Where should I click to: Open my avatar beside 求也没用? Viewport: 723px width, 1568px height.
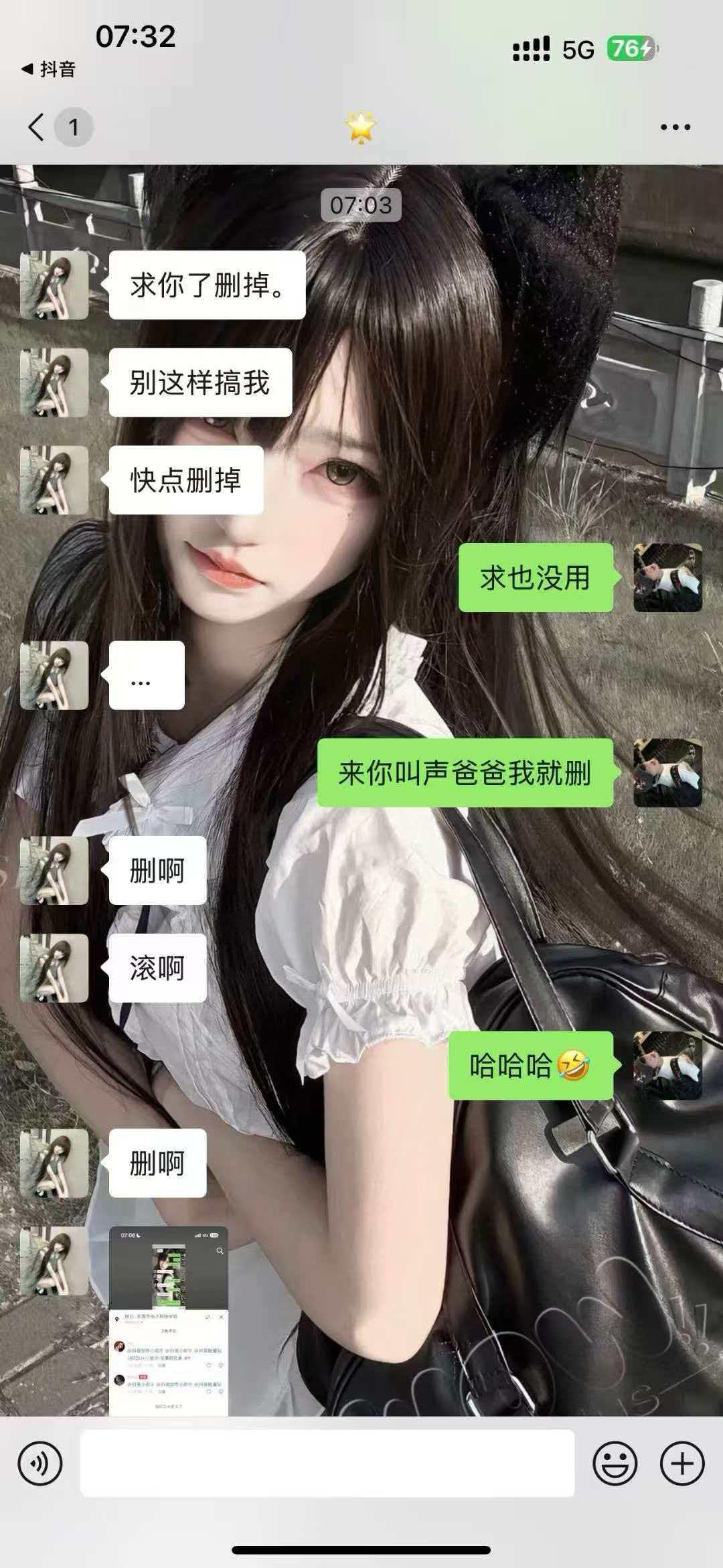(x=667, y=577)
